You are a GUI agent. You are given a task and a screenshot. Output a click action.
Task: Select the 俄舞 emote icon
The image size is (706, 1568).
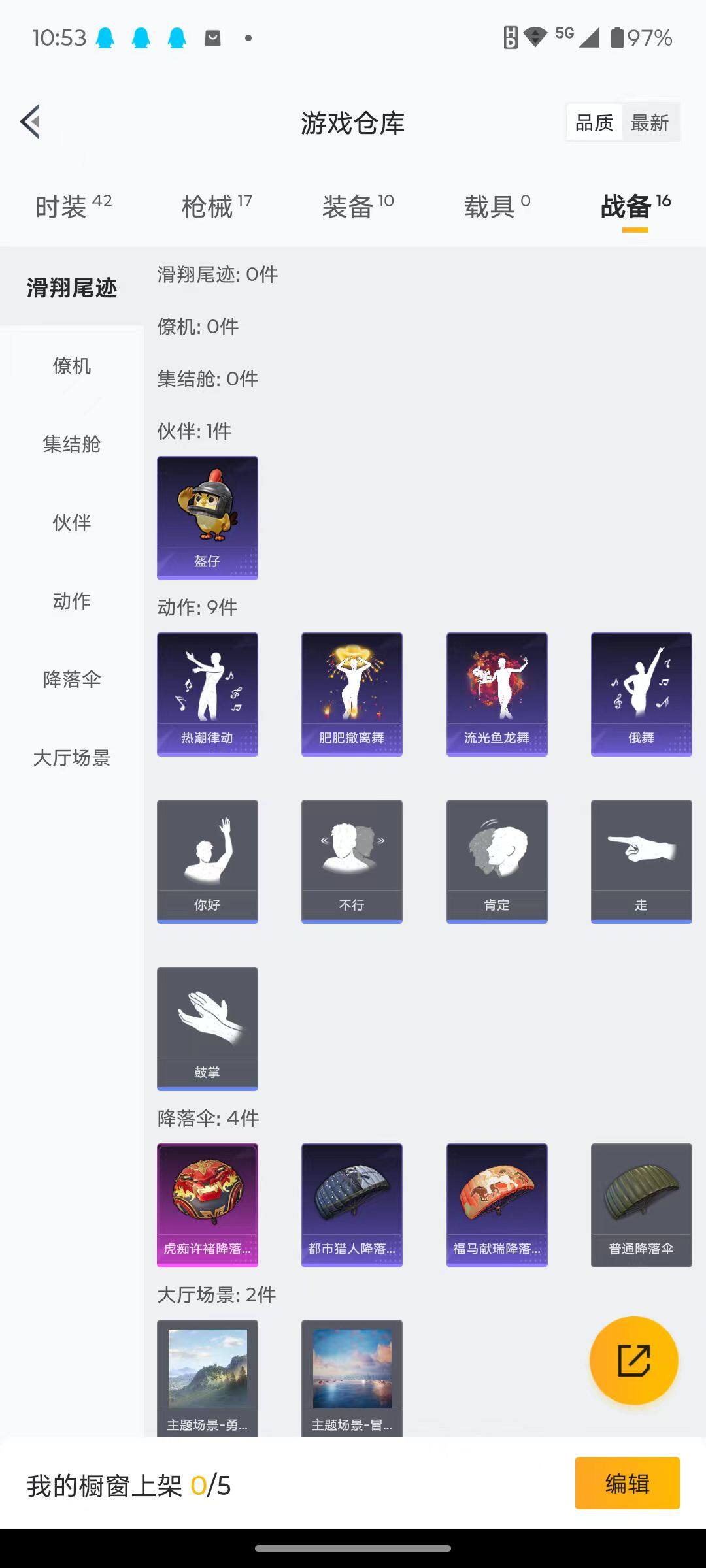(641, 693)
